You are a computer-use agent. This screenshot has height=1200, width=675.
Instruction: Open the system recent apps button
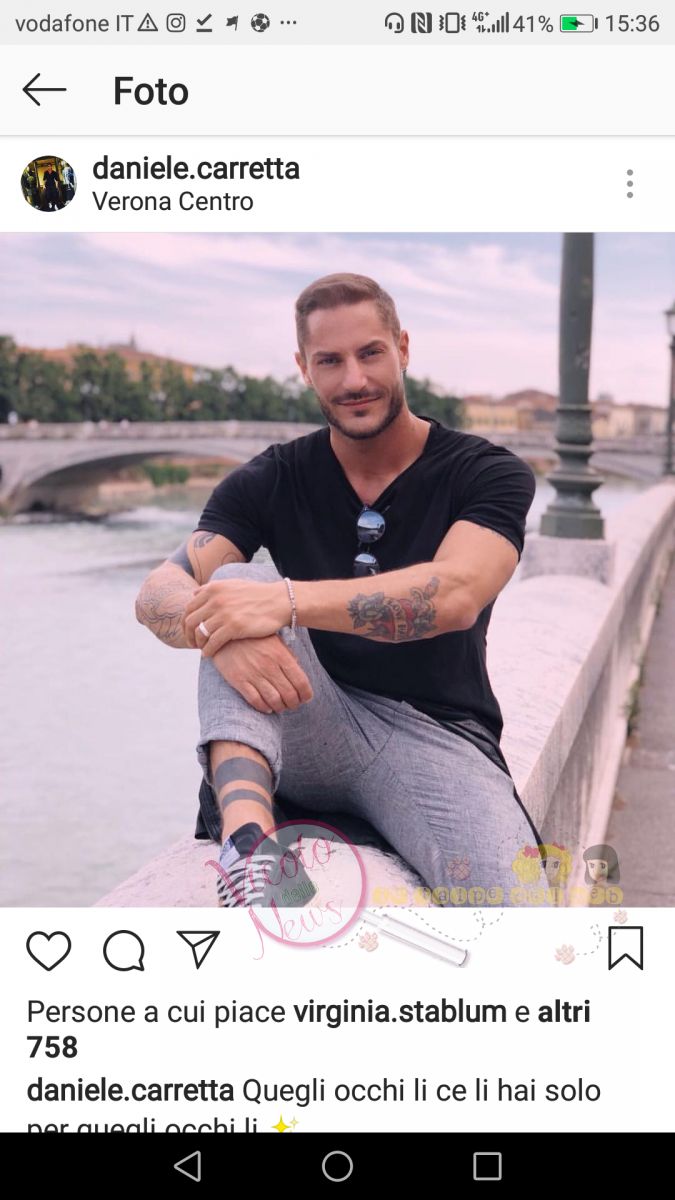(487, 1166)
